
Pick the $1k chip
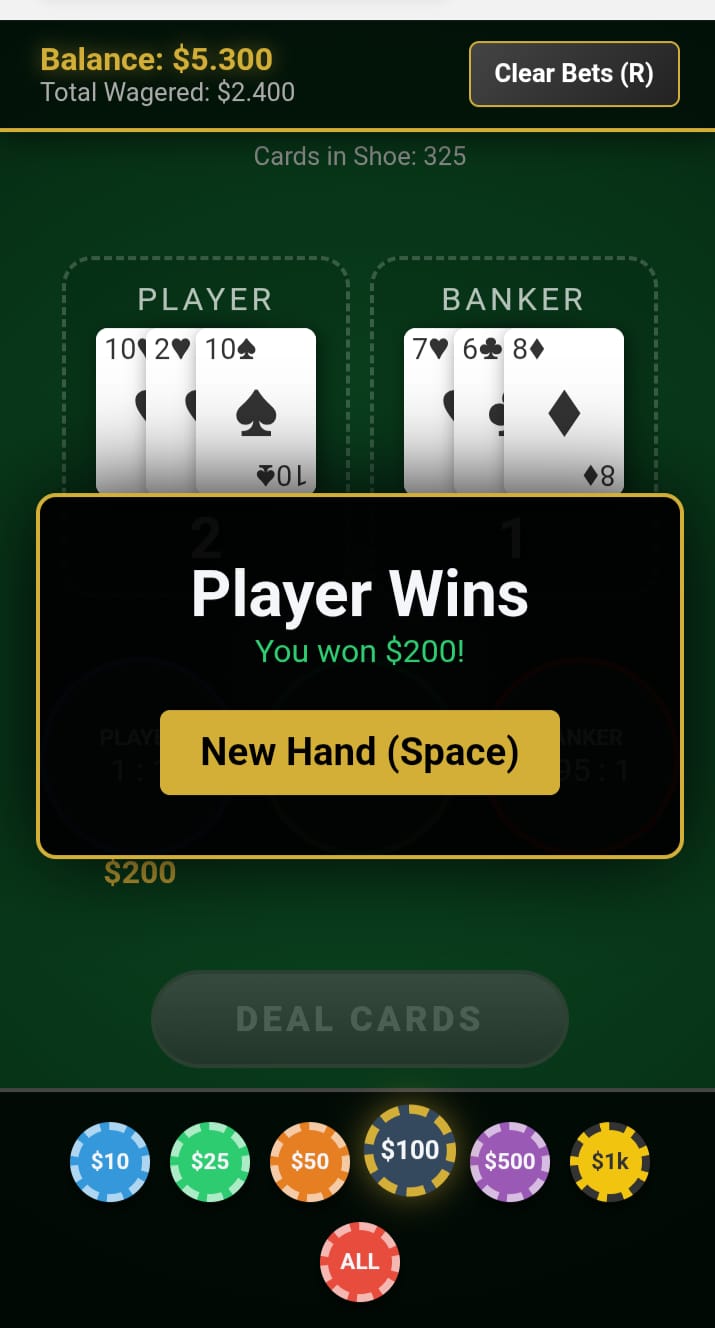[x=610, y=1161]
